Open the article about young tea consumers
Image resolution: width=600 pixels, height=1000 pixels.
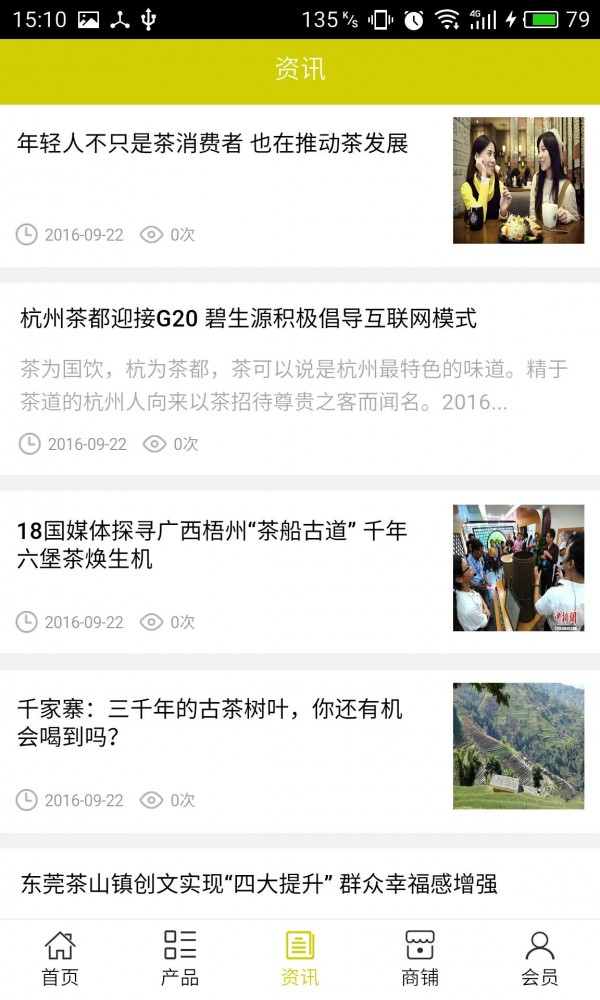[213, 144]
